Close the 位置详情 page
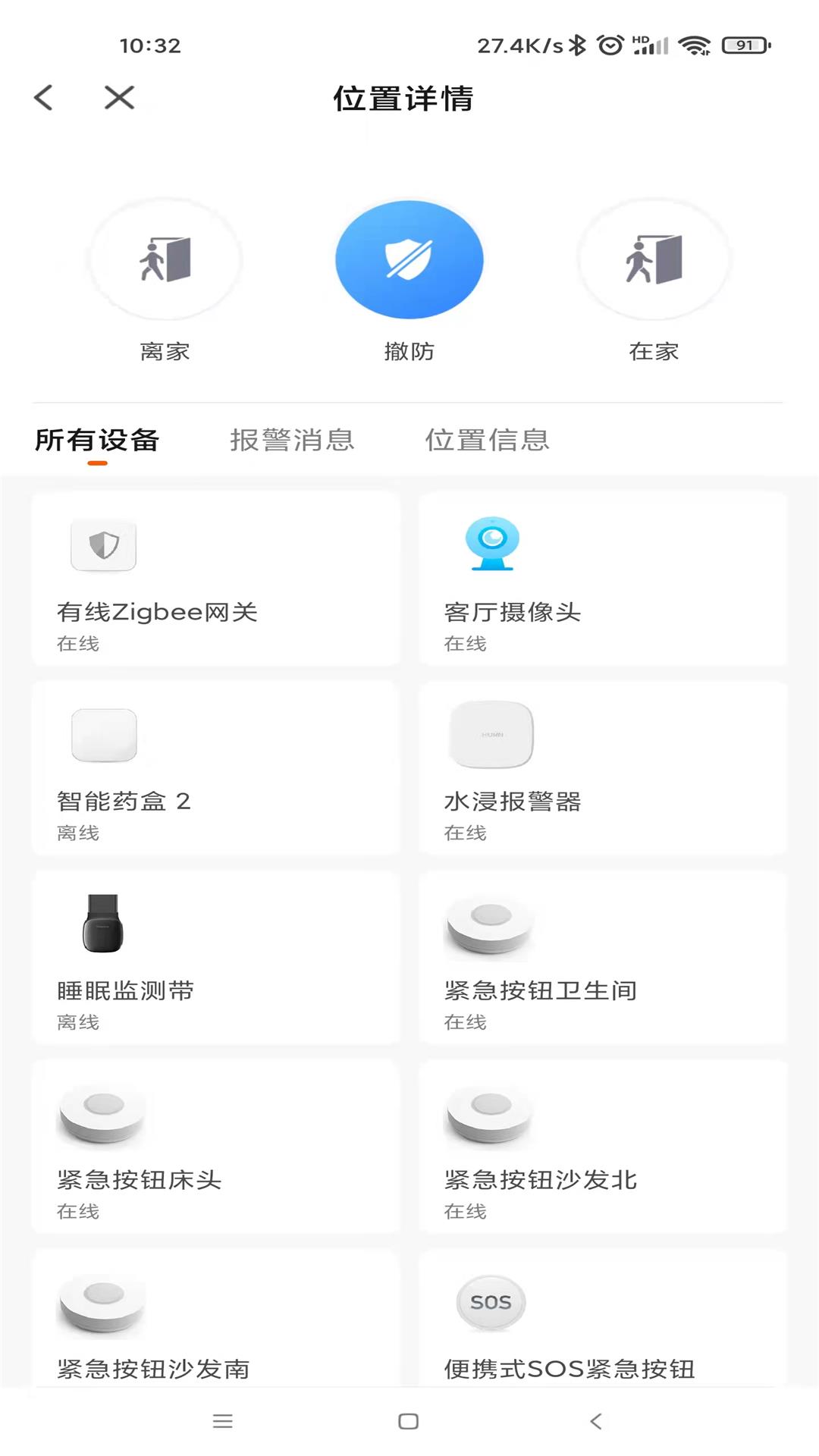The image size is (819, 1456). tap(119, 98)
